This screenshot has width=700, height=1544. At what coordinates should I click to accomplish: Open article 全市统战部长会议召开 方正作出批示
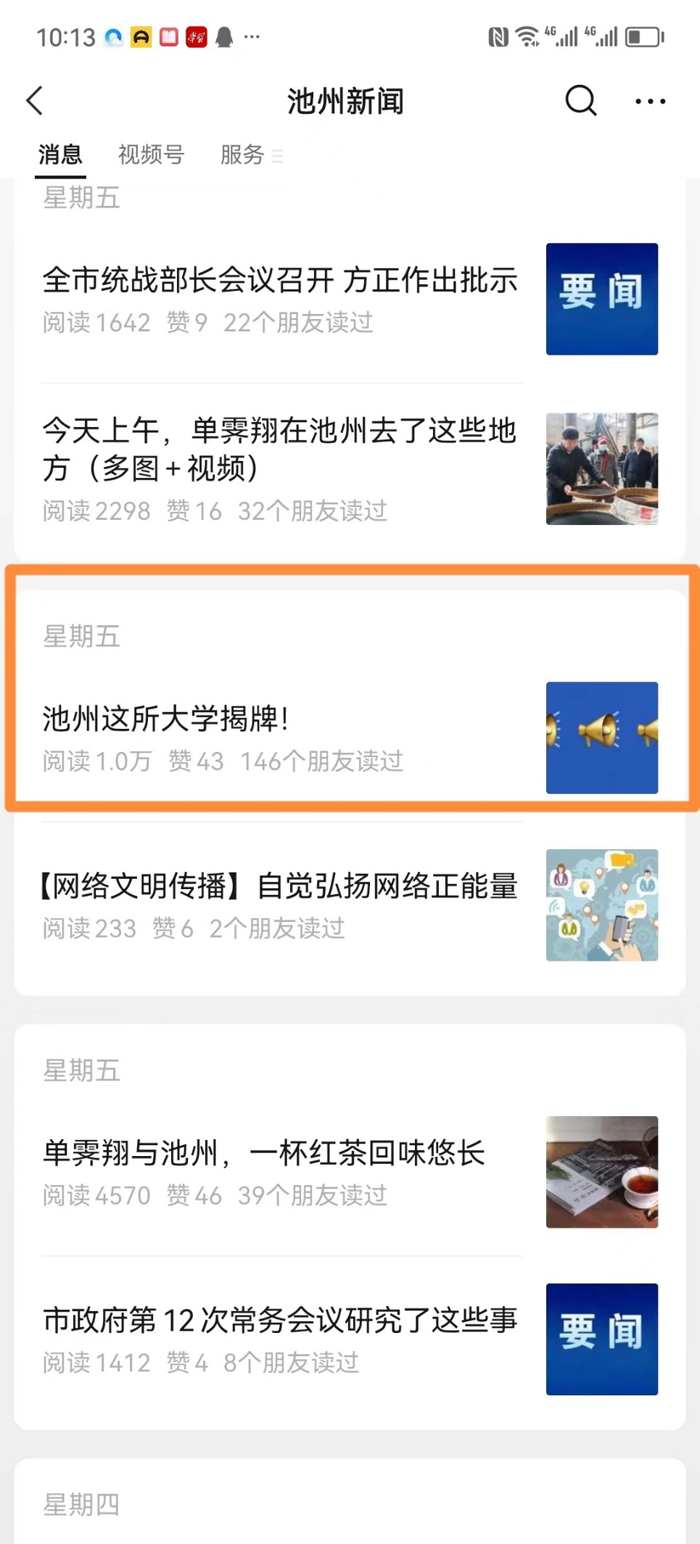pos(280,281)
